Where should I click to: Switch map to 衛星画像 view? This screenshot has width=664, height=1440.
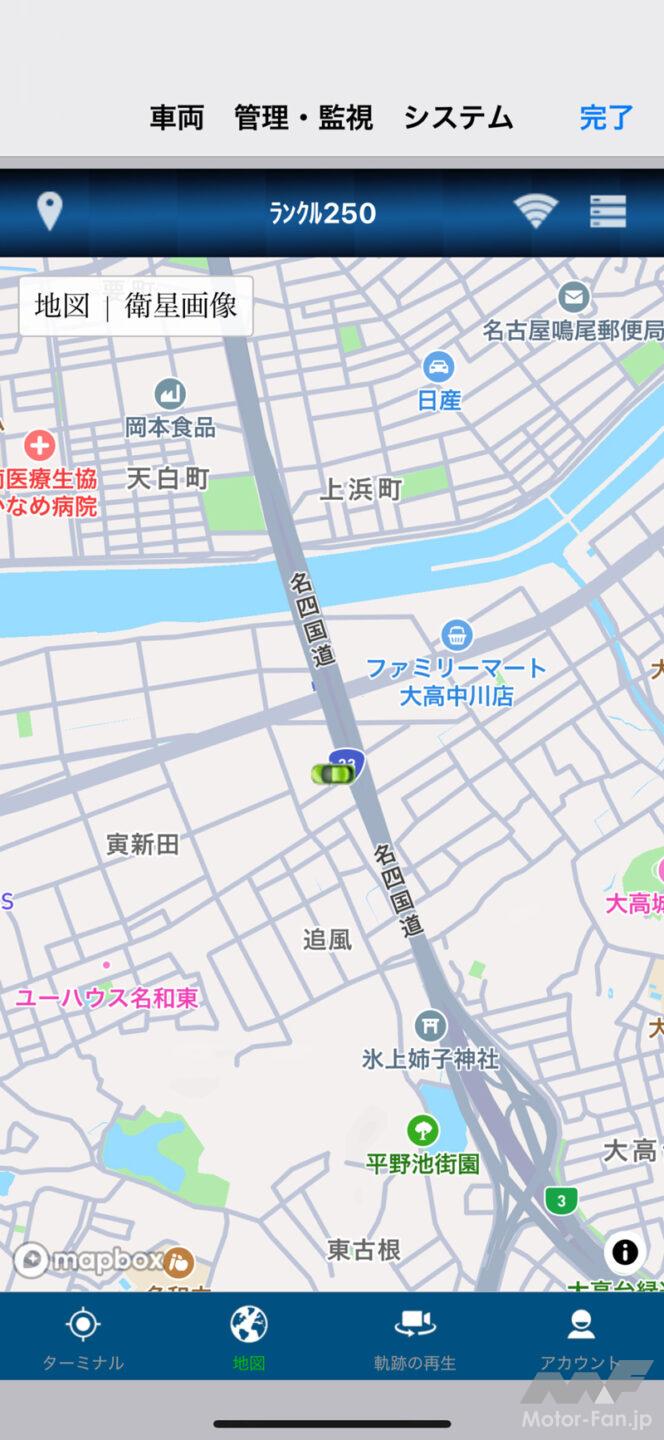coord(181,306)
